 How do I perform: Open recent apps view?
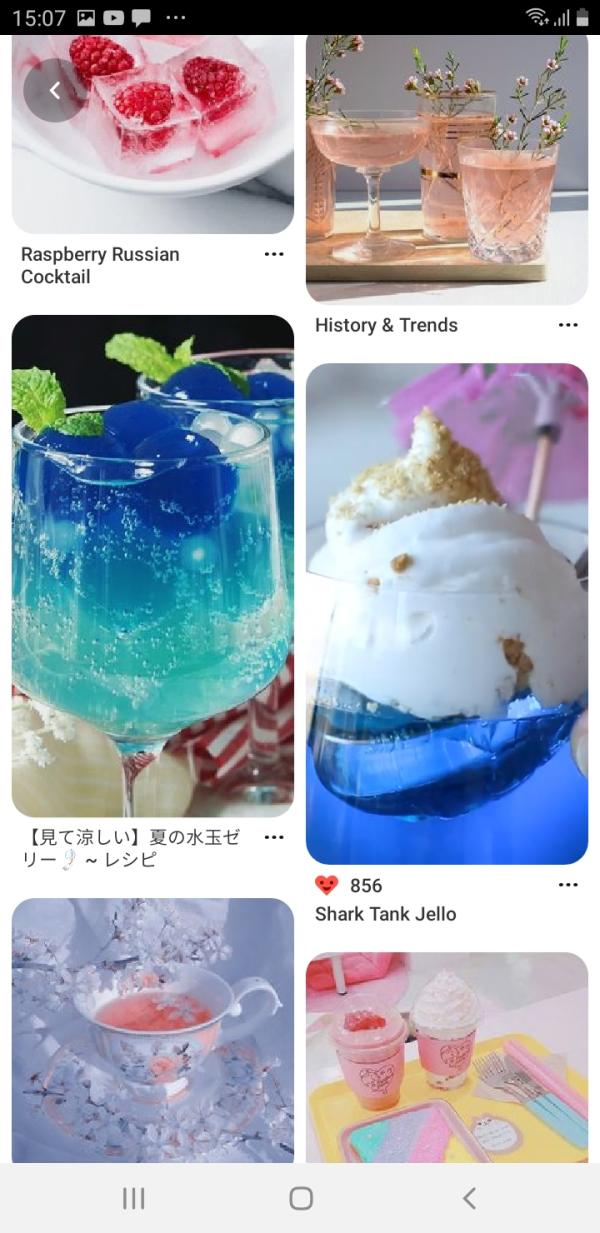click(x=133, y=1198)
